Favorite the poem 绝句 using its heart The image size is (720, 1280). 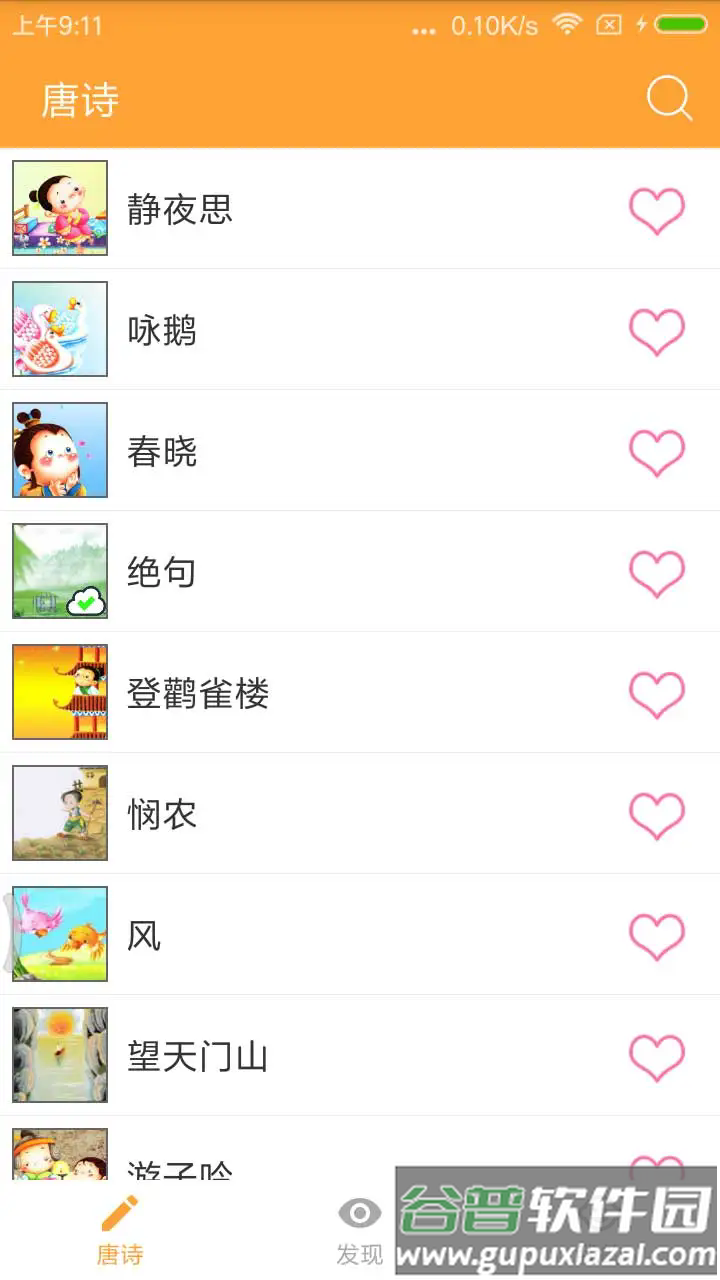(657, 572)
